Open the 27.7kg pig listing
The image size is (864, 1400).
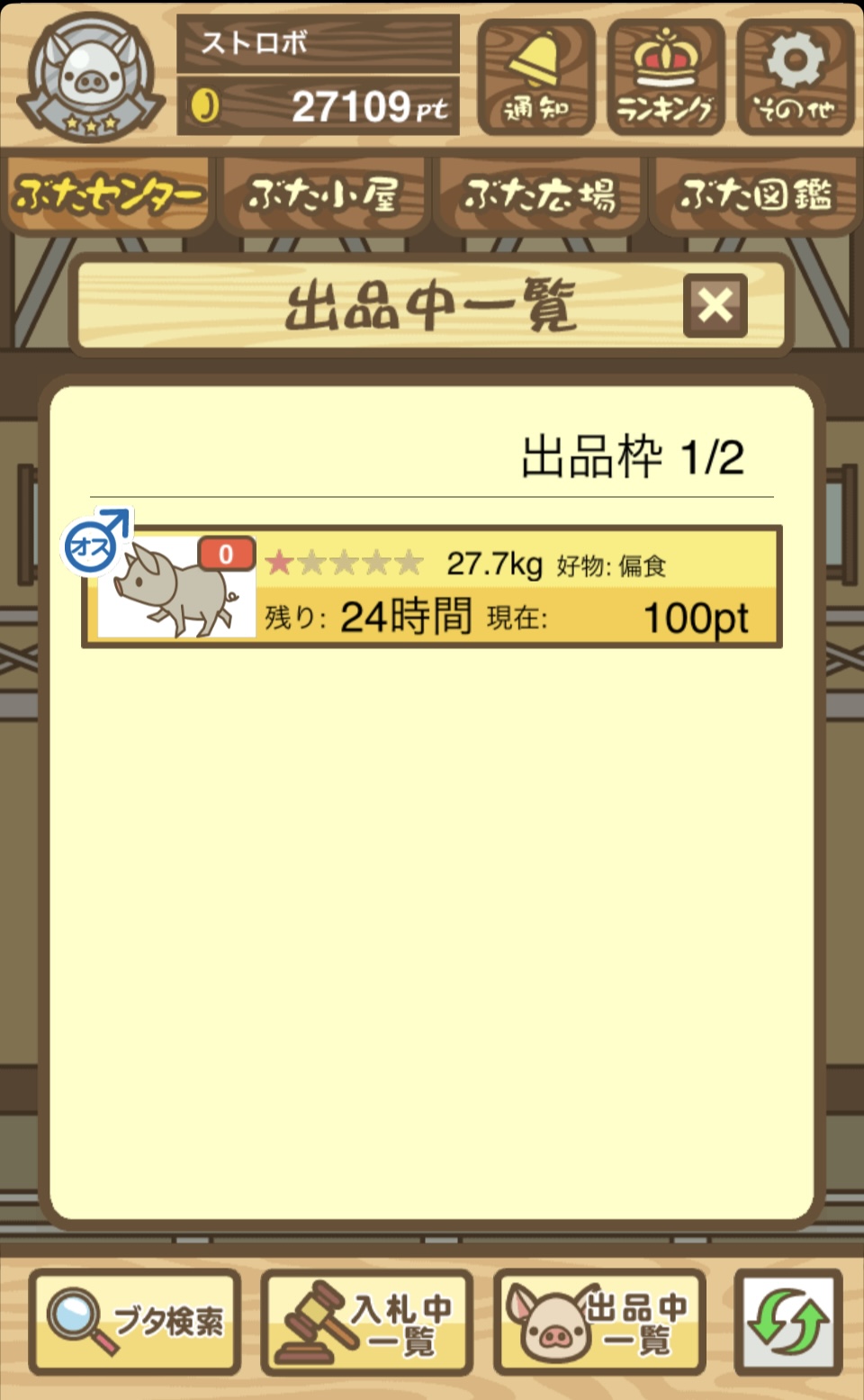coord(432,587)
